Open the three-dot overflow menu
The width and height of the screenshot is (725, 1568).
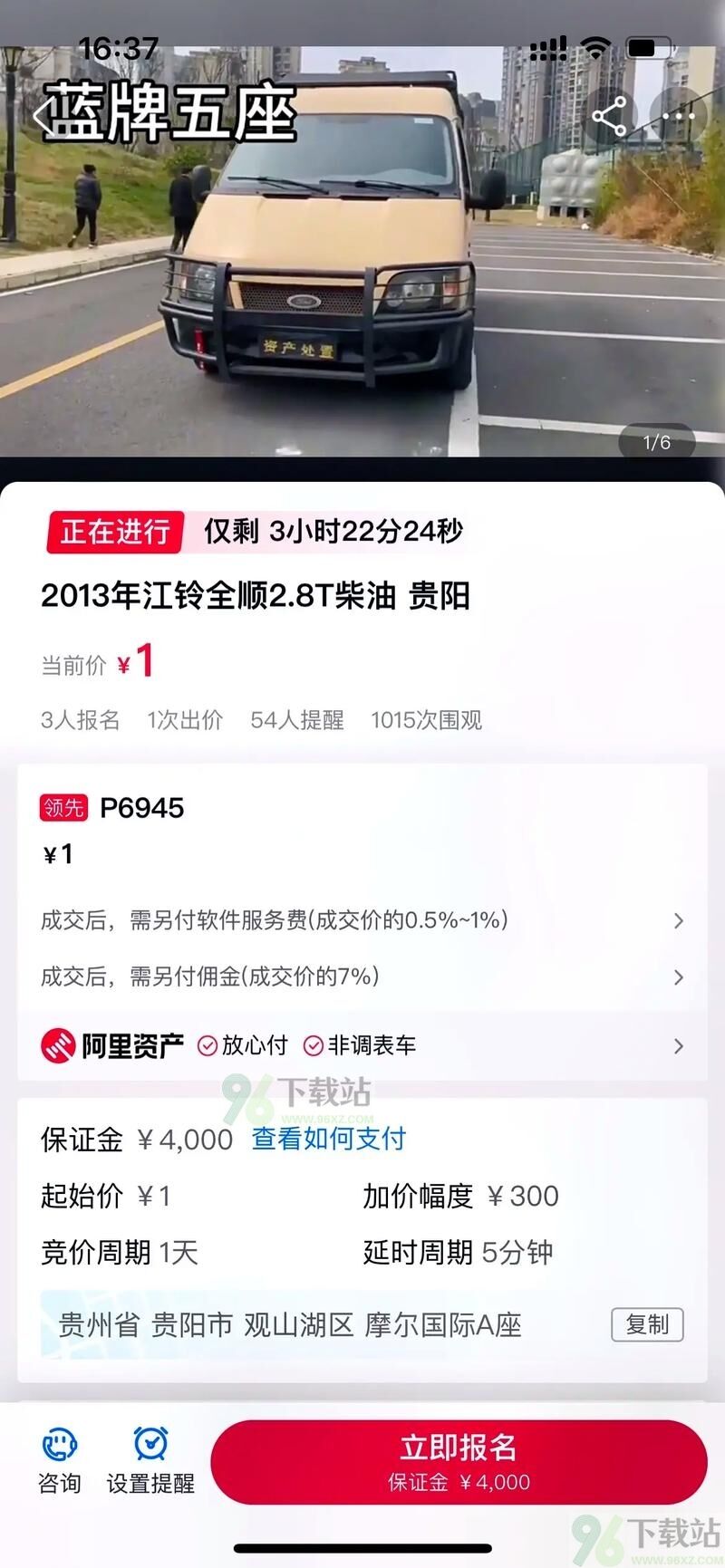pyautogui.click(x=678, y=116)
